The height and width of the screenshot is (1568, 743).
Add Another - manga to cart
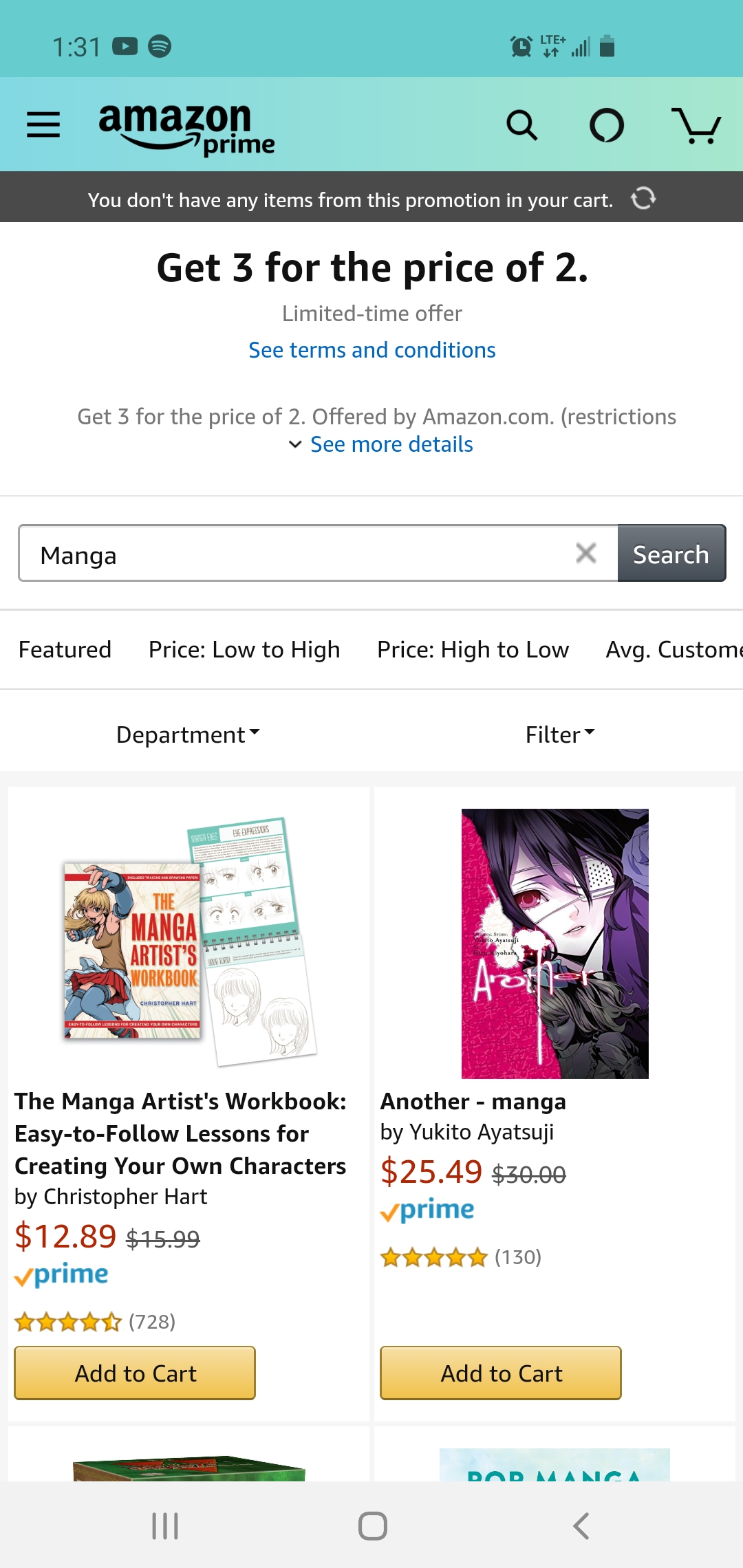pyautogui.click(x=501, y=1373)
